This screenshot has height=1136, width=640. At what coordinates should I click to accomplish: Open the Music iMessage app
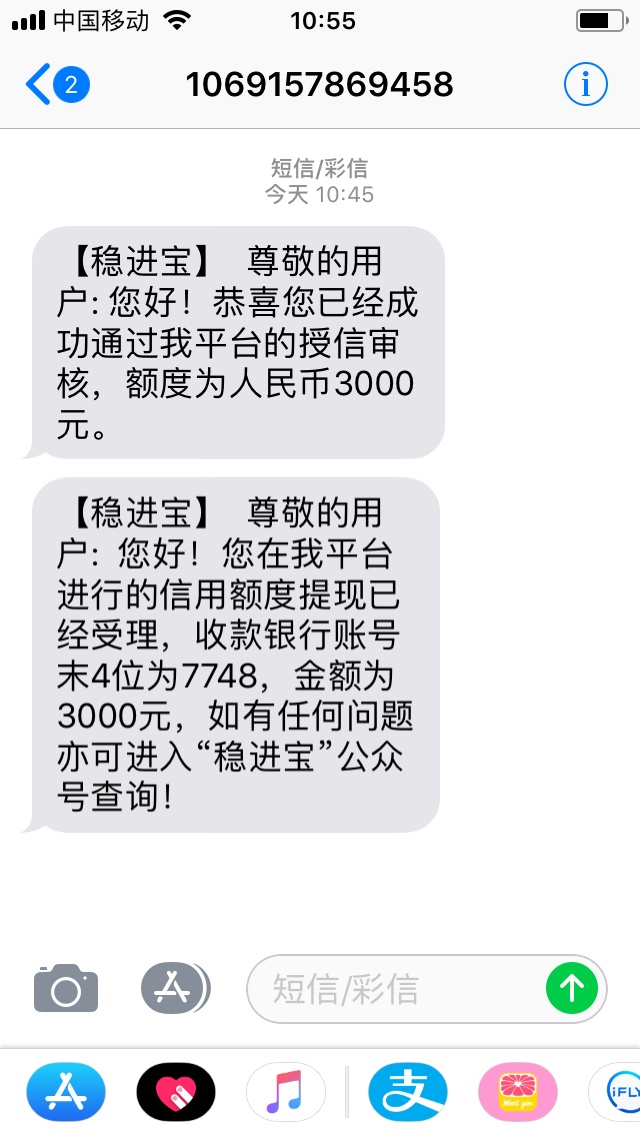(286, 1092)
